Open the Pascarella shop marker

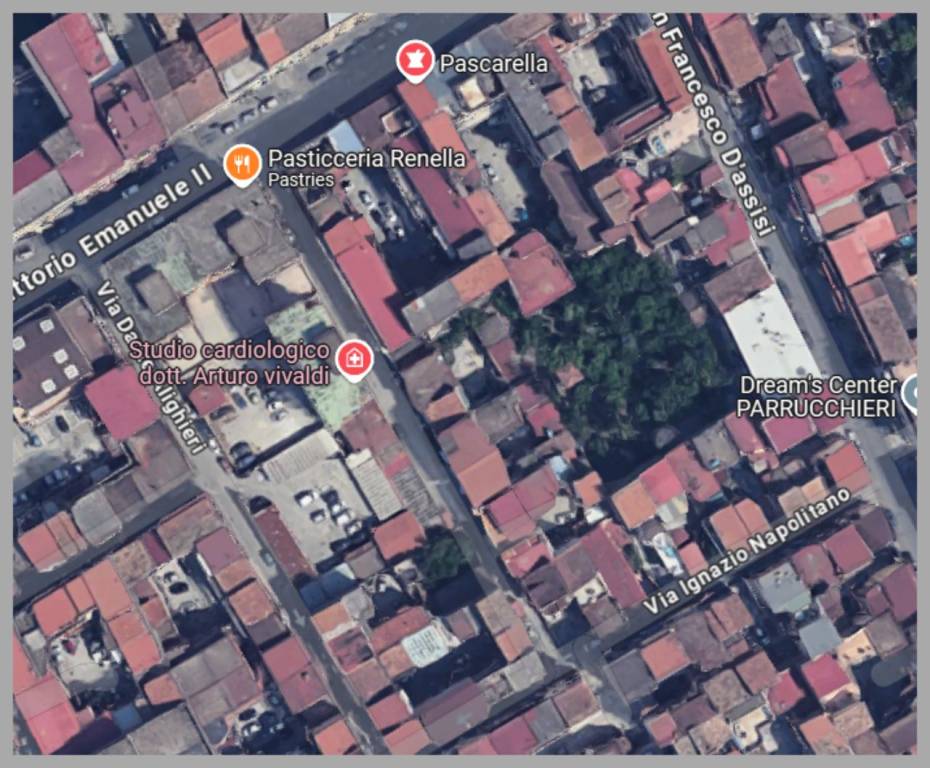414,61
